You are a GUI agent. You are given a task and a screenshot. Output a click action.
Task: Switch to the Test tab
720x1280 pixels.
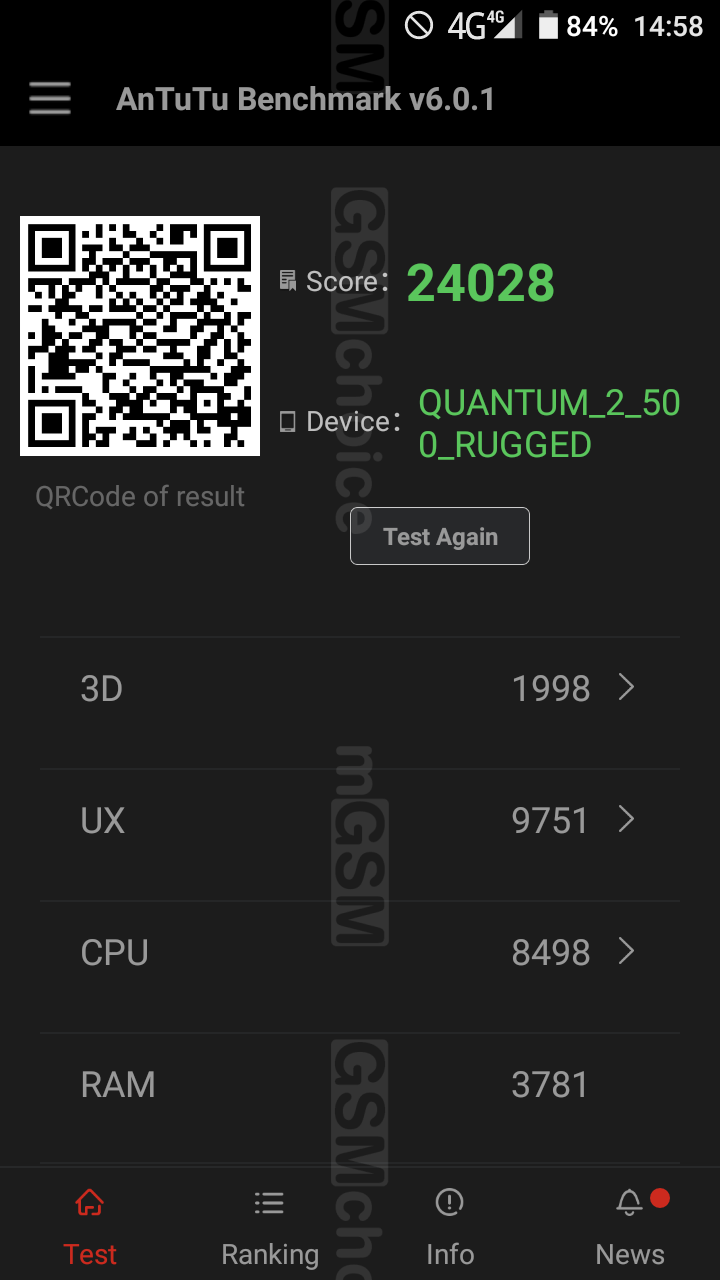[x=90, y=1227]
